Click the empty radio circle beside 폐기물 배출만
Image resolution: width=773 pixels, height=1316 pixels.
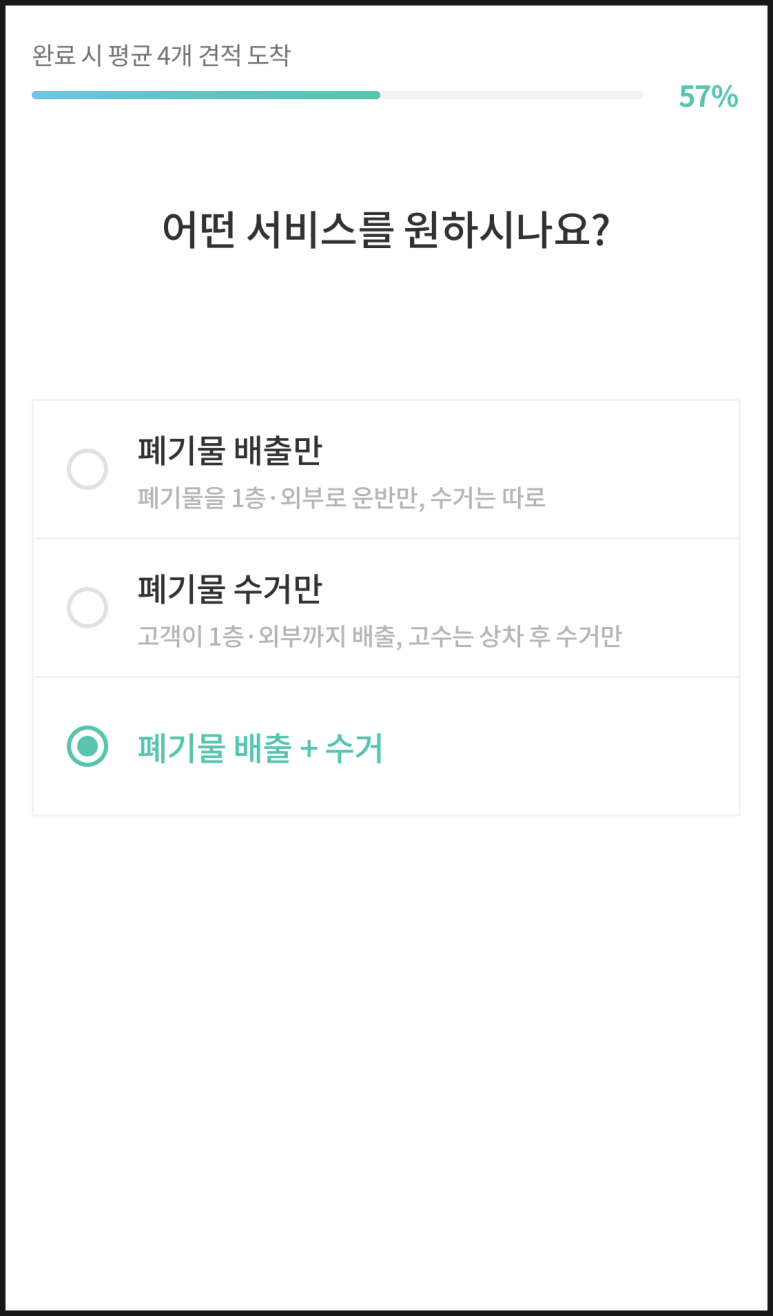point(89,469)
